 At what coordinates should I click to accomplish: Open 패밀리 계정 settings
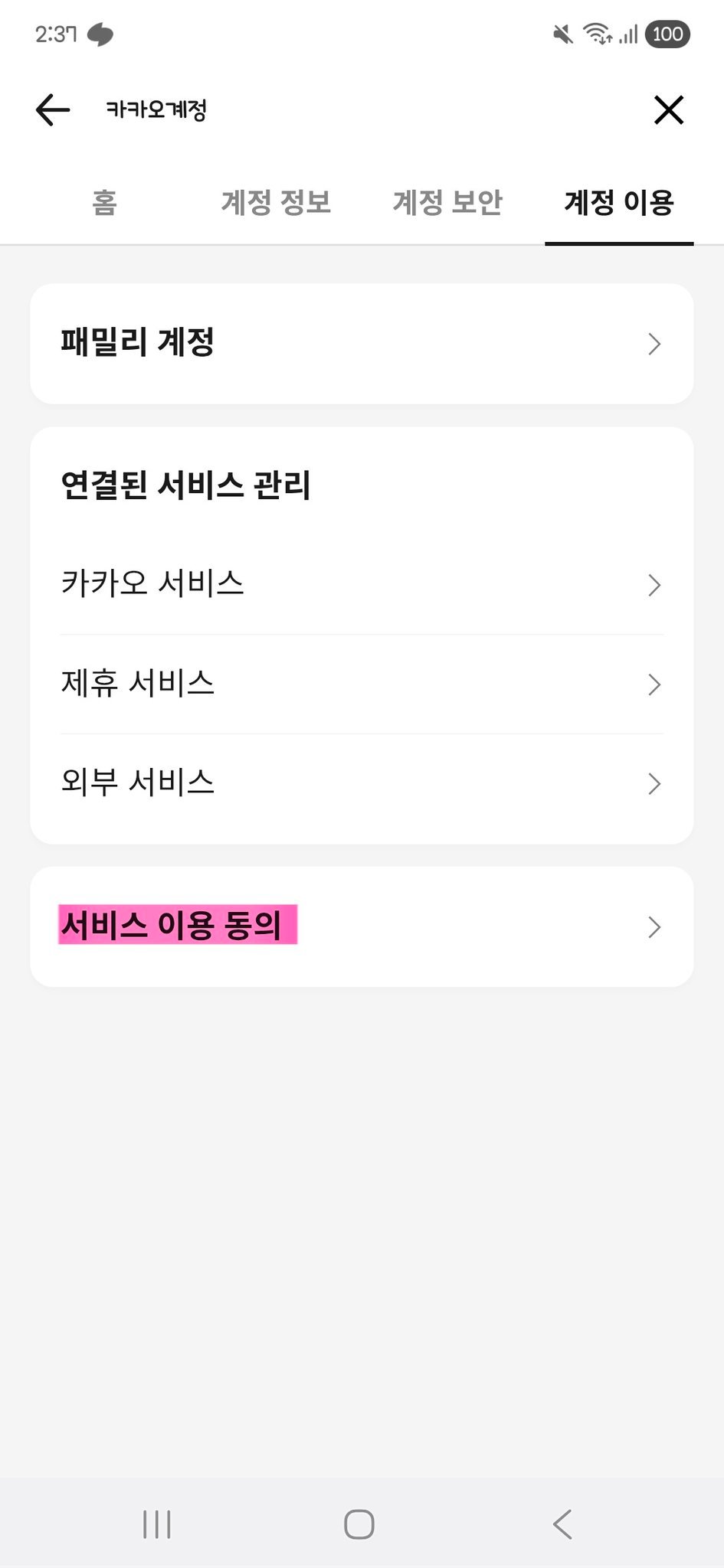click(x=362, y=344)
